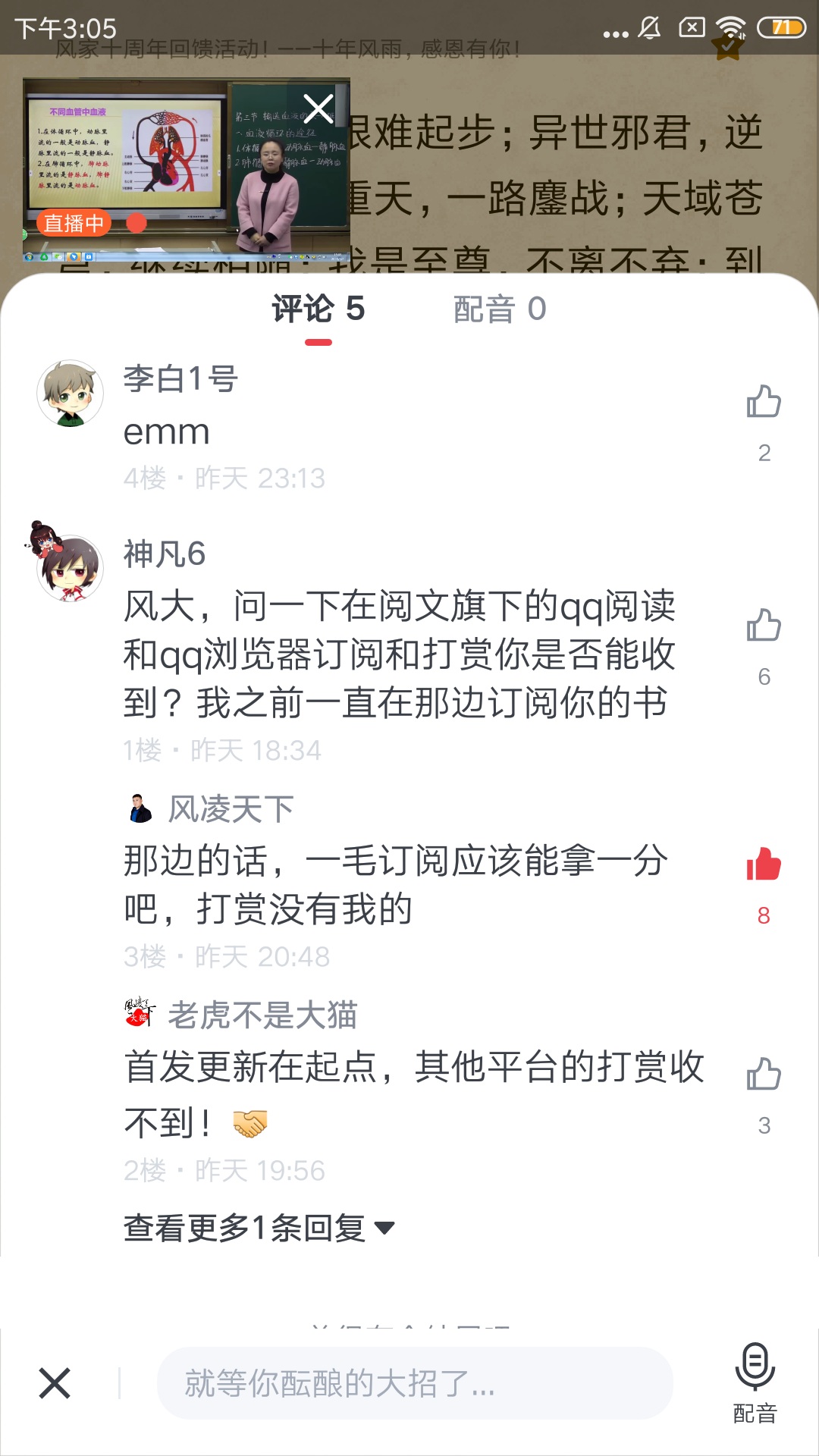Select the 评论 tab

pyautogui.click(x=318, y=309)
